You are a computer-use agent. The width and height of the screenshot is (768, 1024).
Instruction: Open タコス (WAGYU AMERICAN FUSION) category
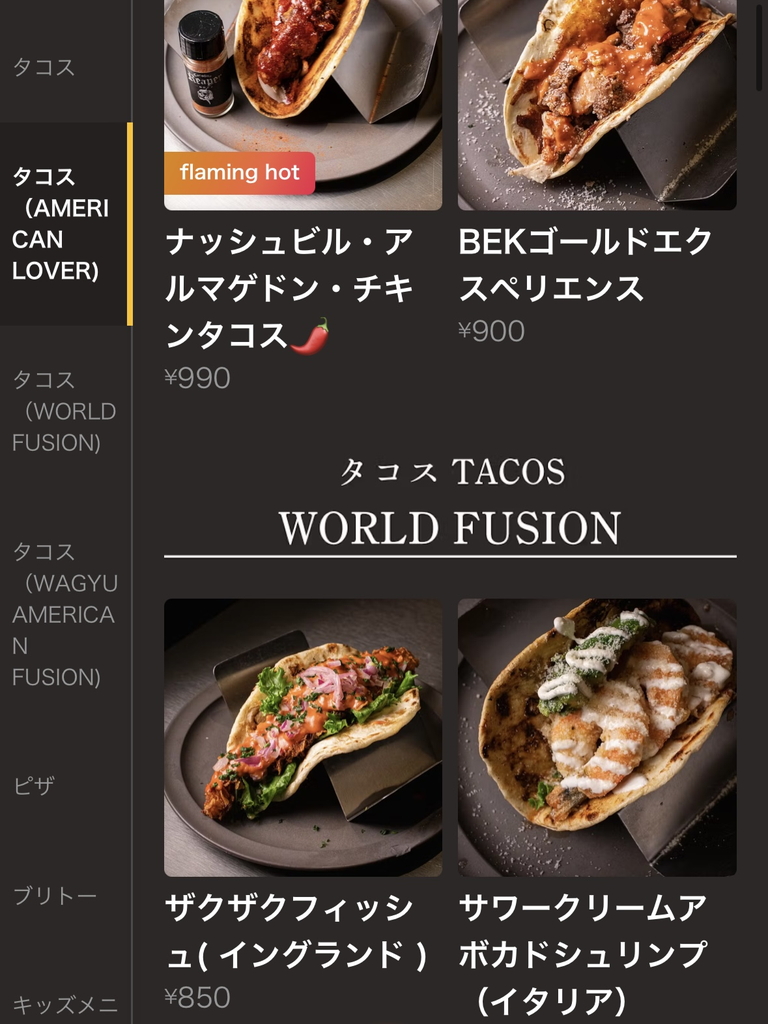tap(64, 614)
